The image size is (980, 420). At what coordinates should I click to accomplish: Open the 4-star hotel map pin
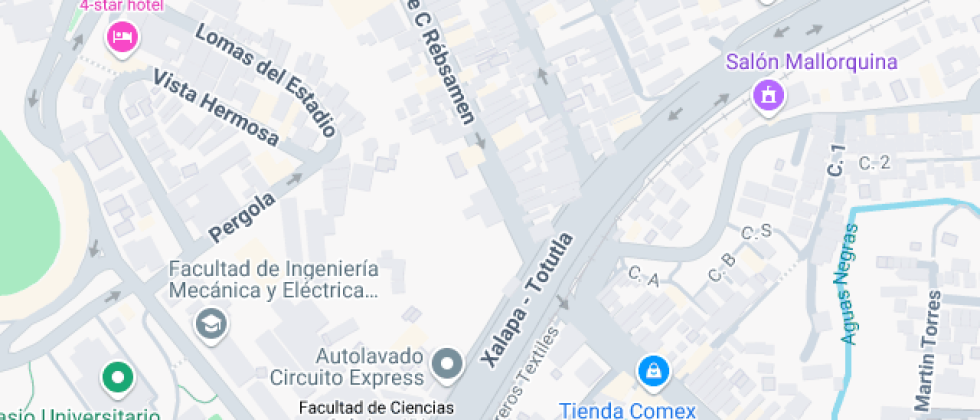coord(122,37)
